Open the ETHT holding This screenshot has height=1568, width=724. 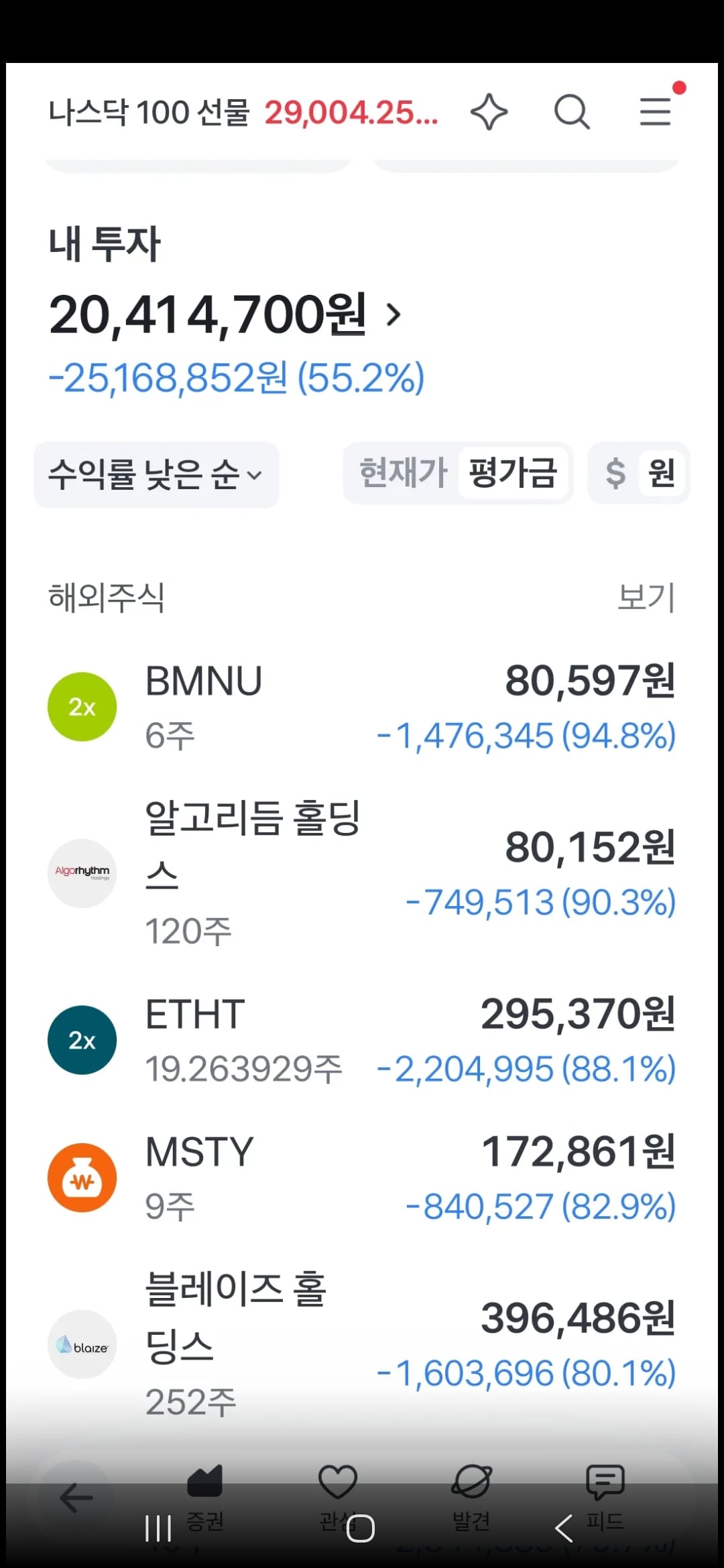point(362,1040)
